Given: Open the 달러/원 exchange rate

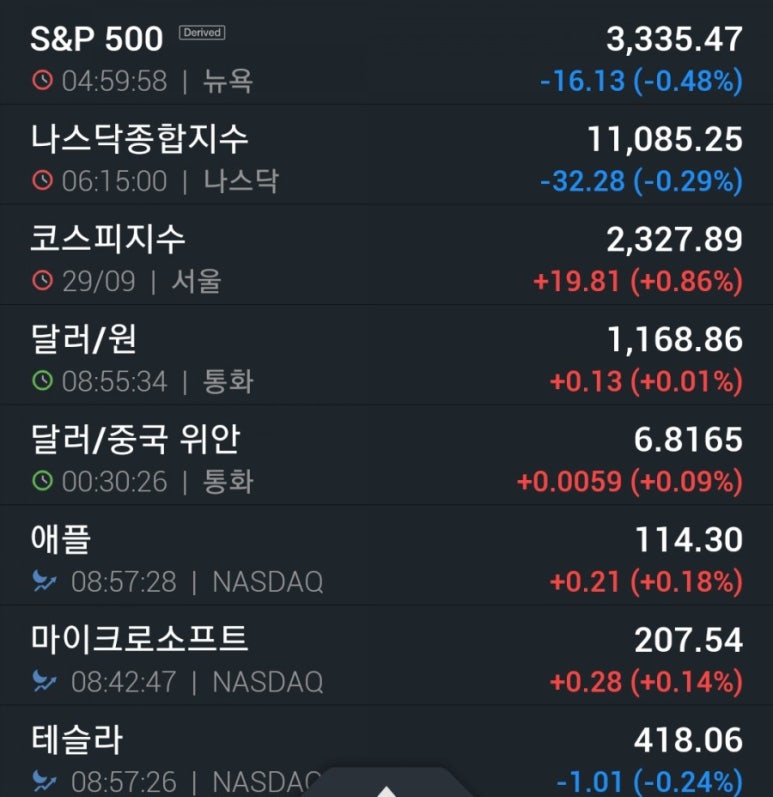Looking at the screenshot, I should click(x=386, y=357).
